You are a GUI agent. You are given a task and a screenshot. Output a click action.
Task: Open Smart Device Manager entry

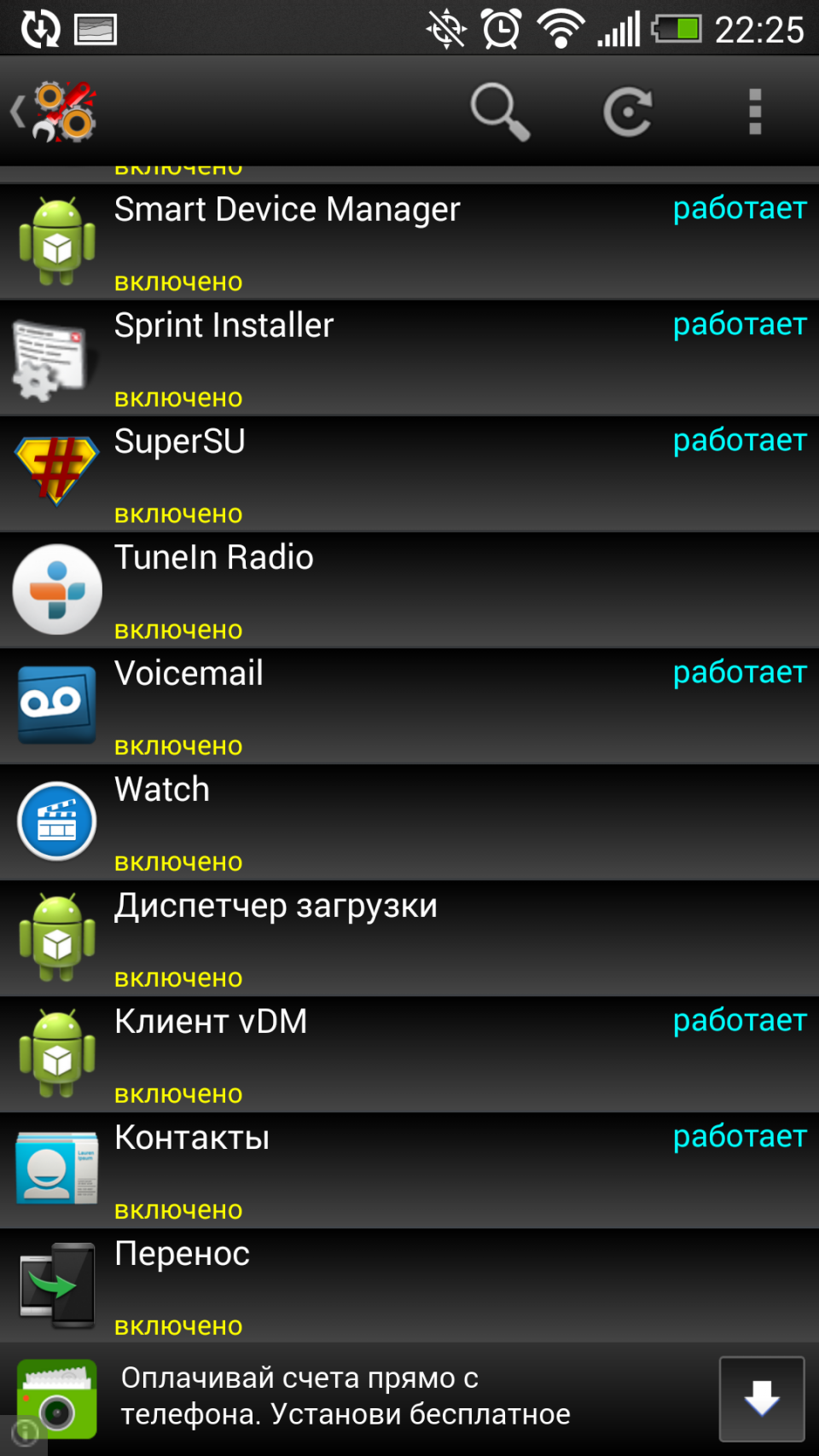click(409, 242)
